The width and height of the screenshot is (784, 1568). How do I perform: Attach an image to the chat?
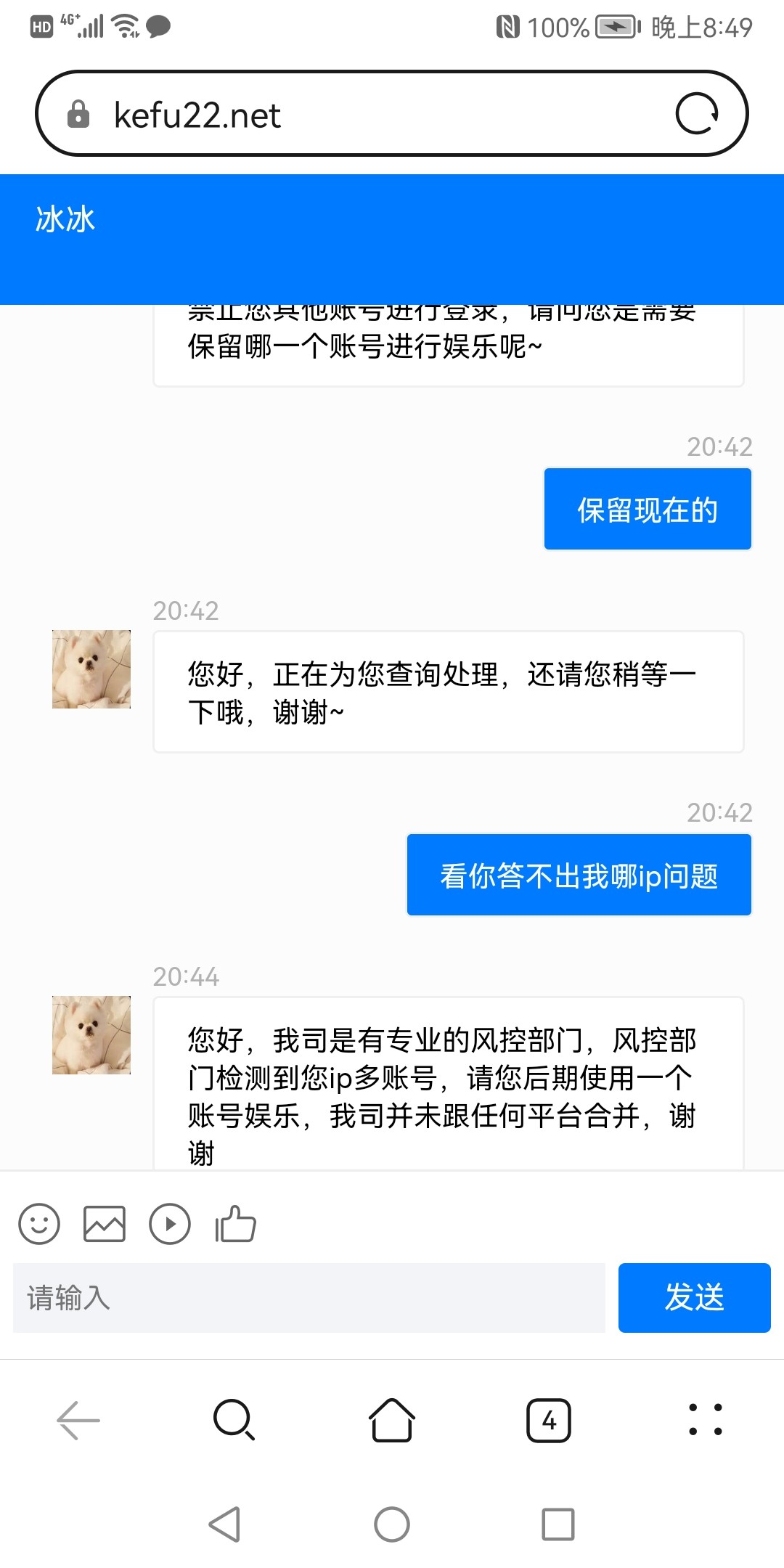tap(105, 1224)
